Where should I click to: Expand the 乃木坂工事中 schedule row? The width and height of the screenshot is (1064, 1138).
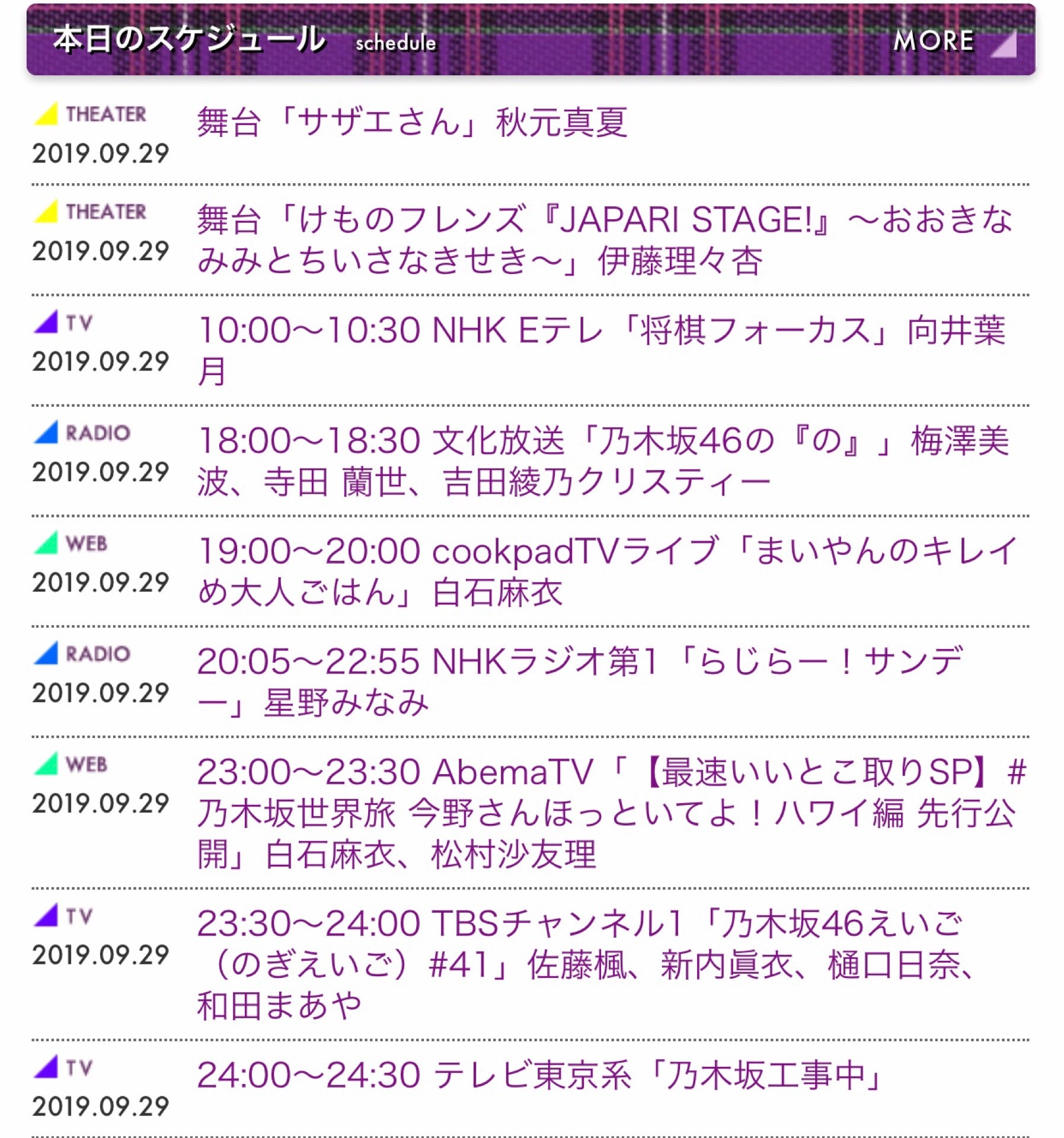pyautogui.click(x=533, y=1076)
